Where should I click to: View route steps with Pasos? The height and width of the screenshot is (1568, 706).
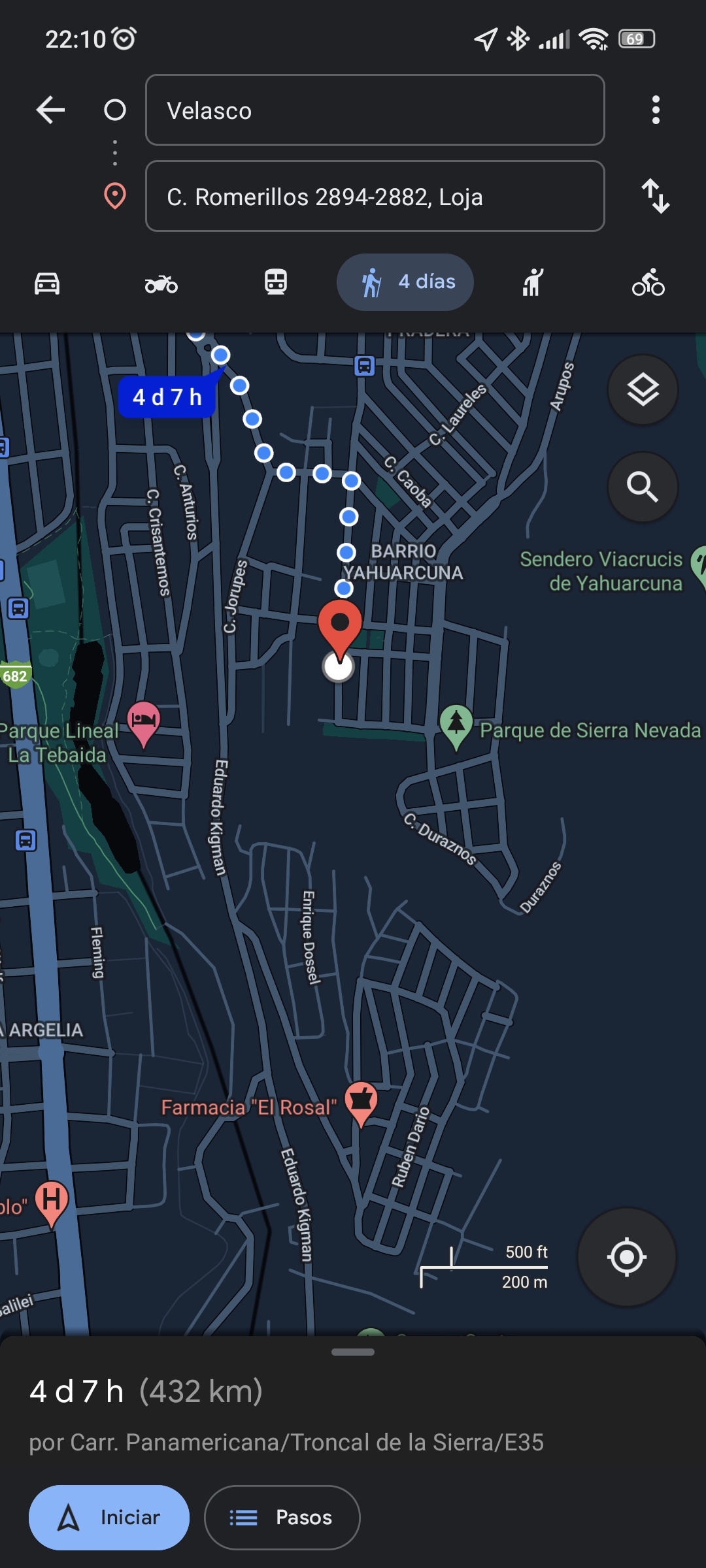click(282, 1517)
